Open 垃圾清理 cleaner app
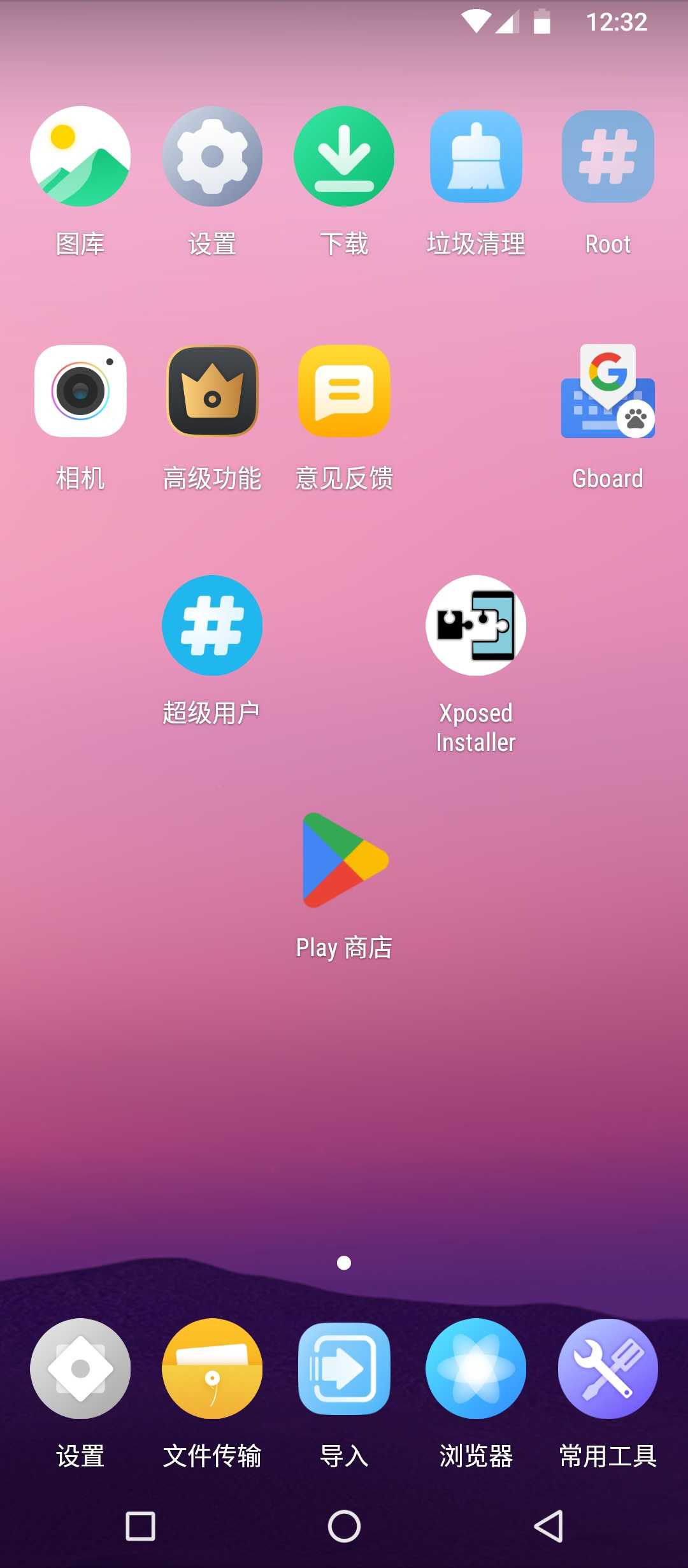Image resolution: width=688 pixels, height=1568 pixels. 476,157
